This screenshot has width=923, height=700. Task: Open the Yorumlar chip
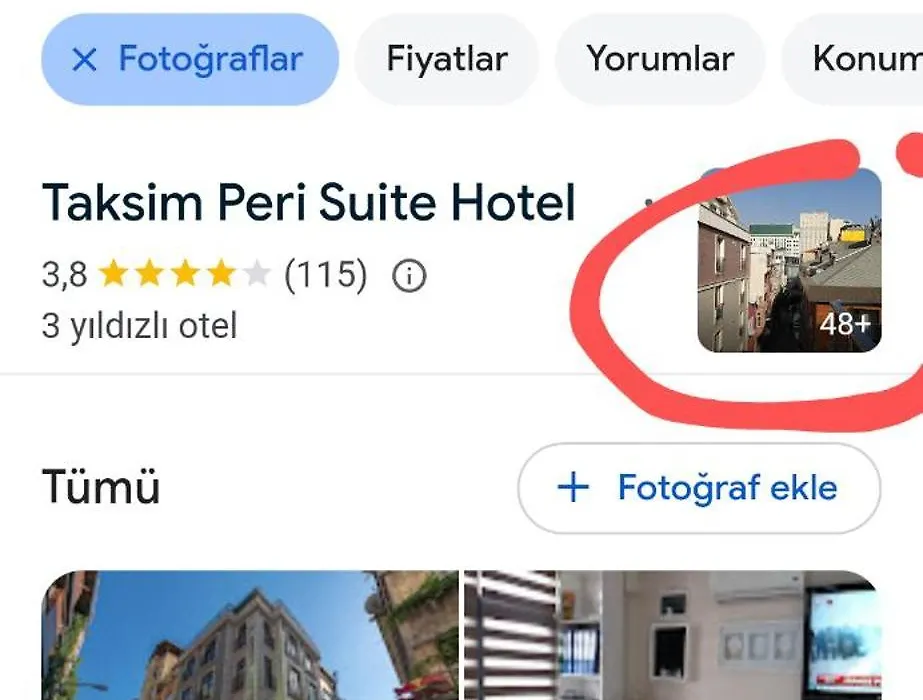[x=660, y=59]
